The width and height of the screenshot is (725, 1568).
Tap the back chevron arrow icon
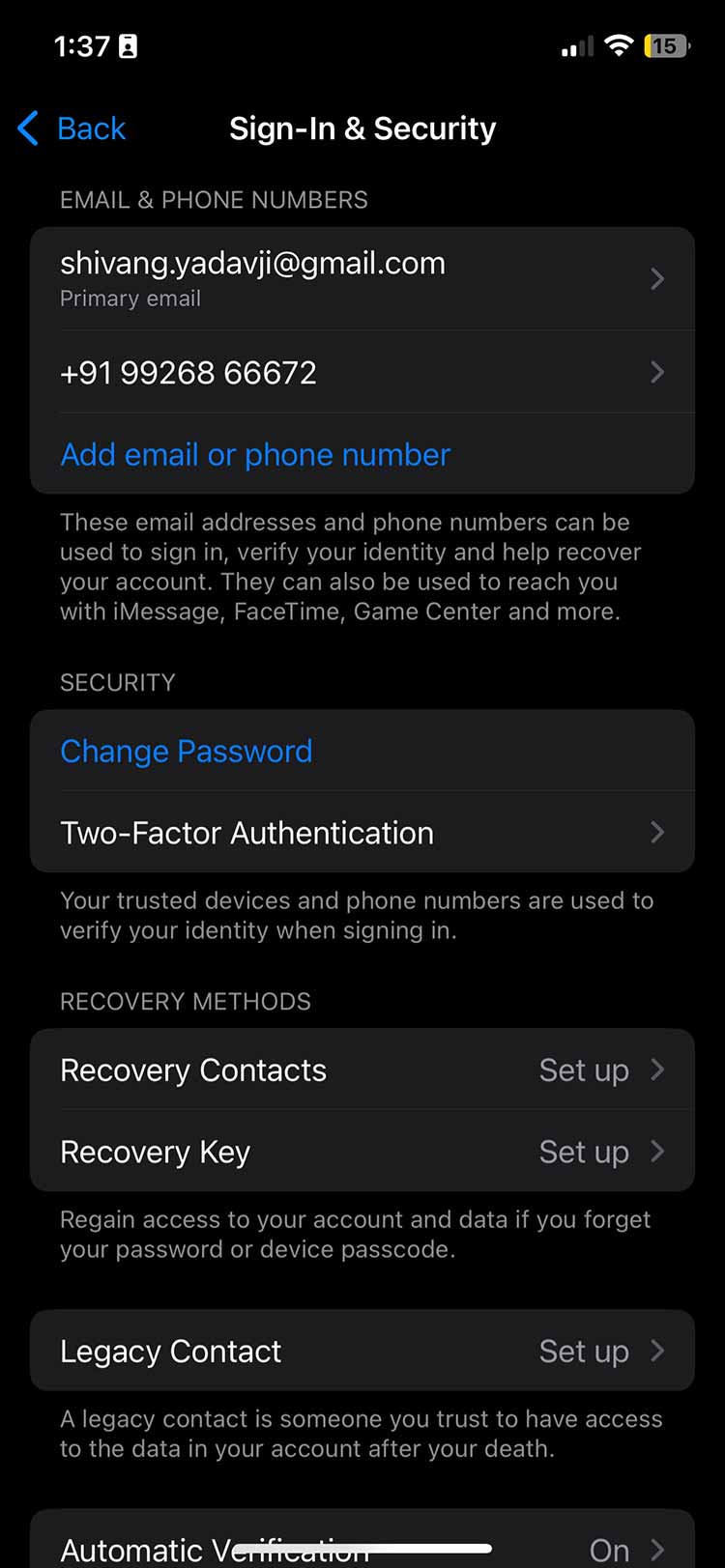[26, 128]
